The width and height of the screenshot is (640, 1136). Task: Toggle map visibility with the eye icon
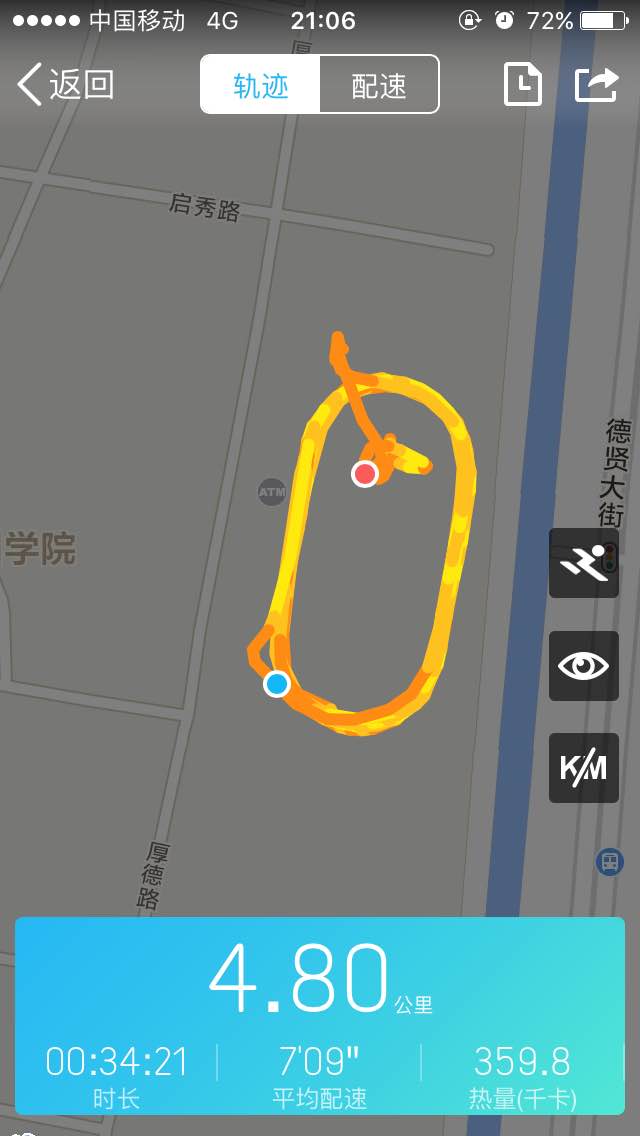tap(584, 666)
